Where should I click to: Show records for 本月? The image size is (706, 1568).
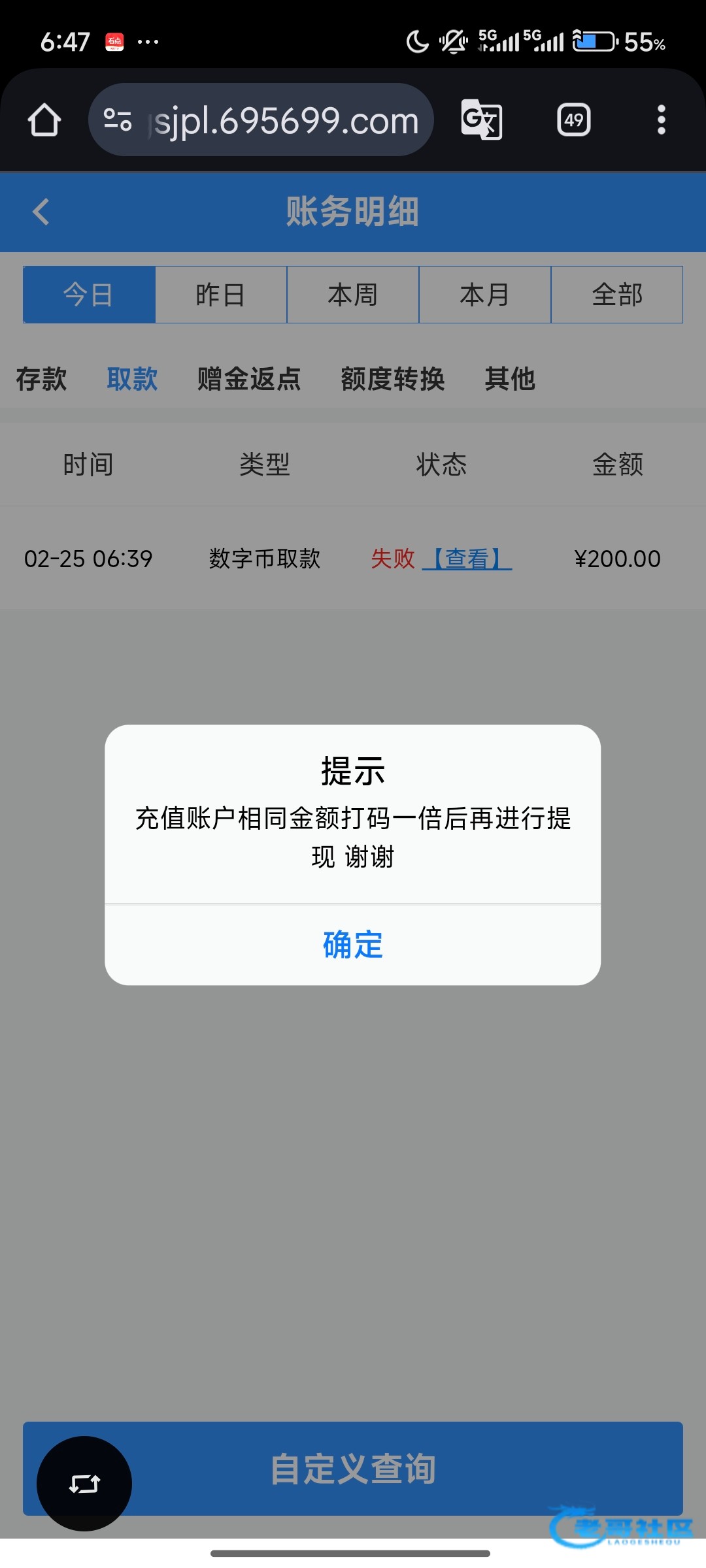pos(485,295)
